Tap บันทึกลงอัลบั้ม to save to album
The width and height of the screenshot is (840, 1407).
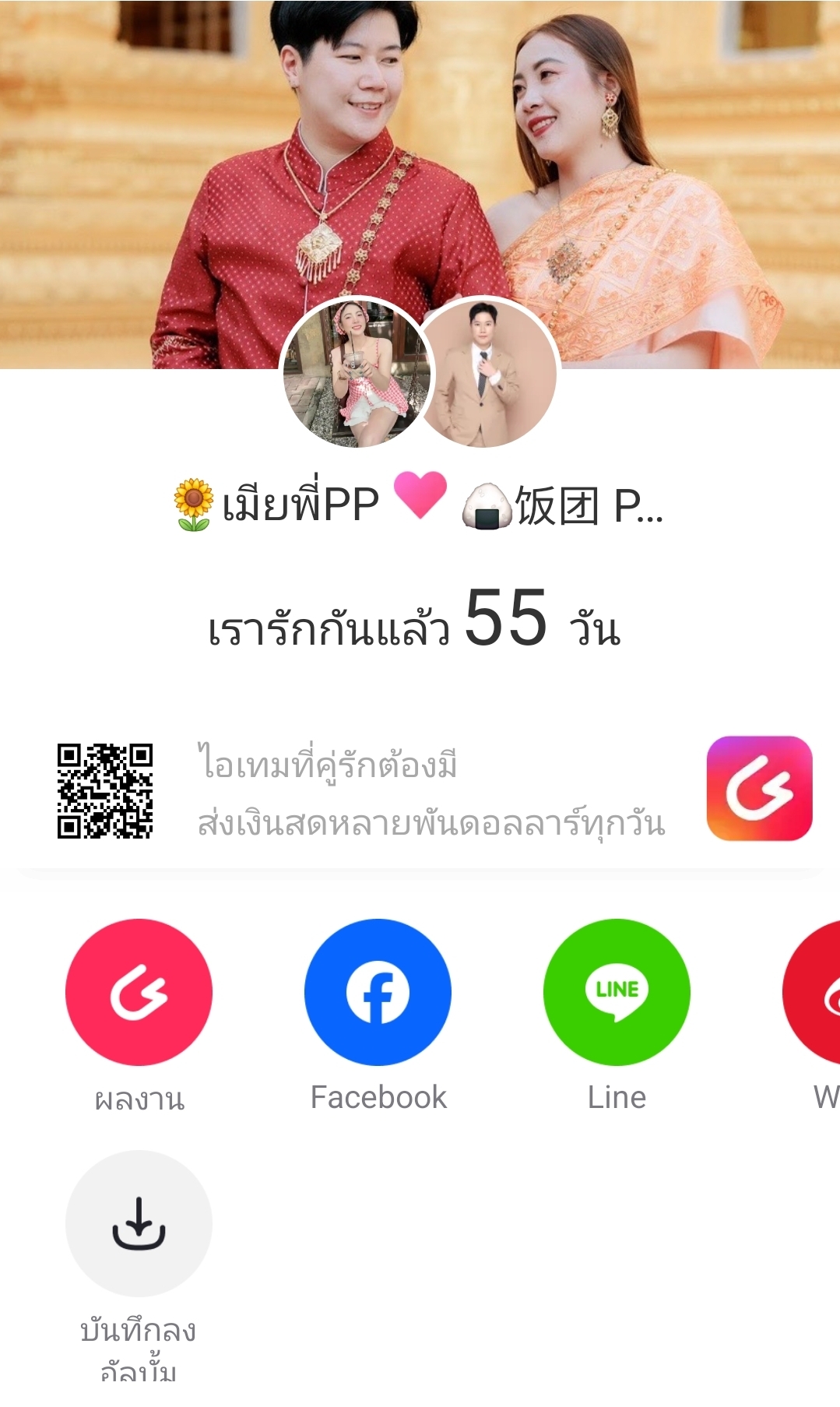(139, 1223)
